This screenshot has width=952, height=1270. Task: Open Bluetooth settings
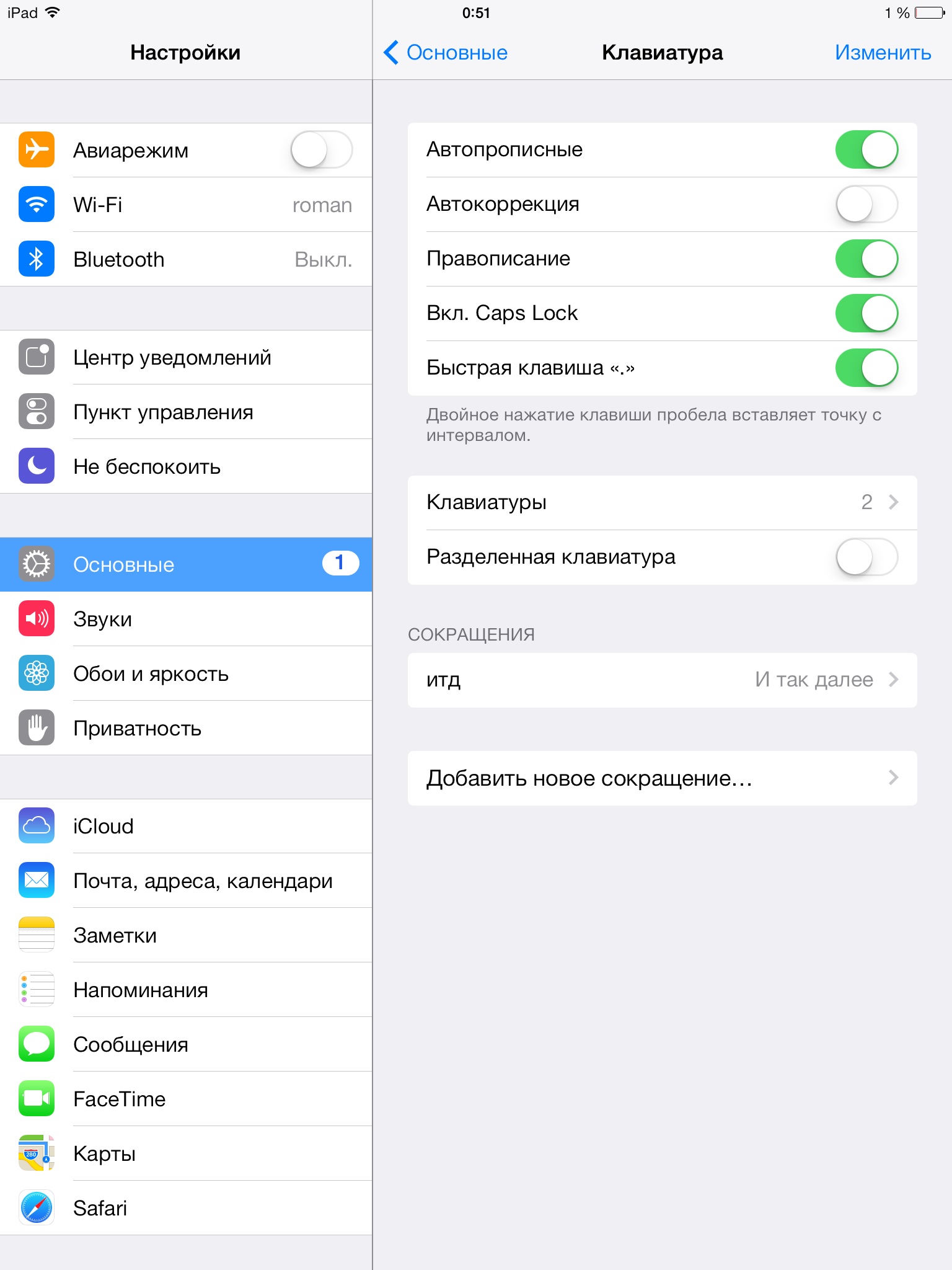coord(186,259)
